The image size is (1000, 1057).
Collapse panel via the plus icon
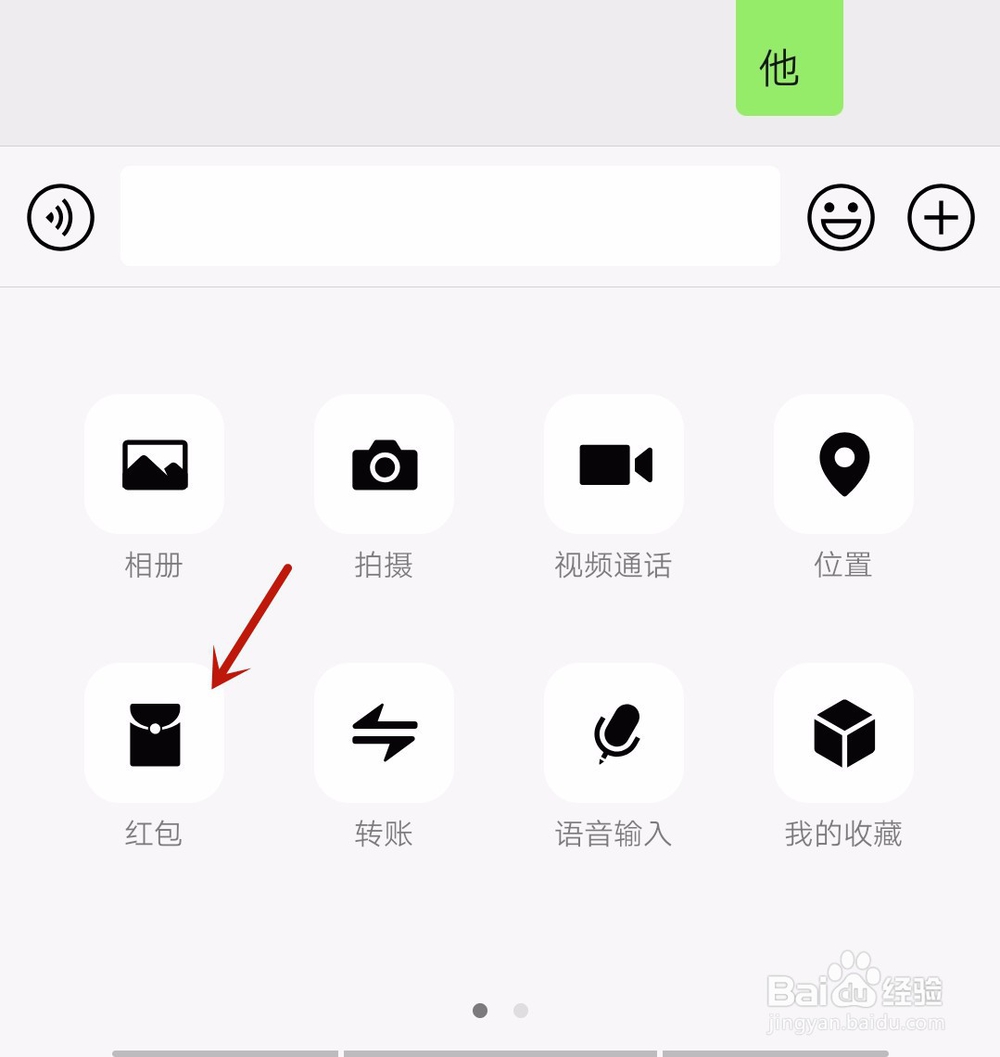(x=940, y=217)
